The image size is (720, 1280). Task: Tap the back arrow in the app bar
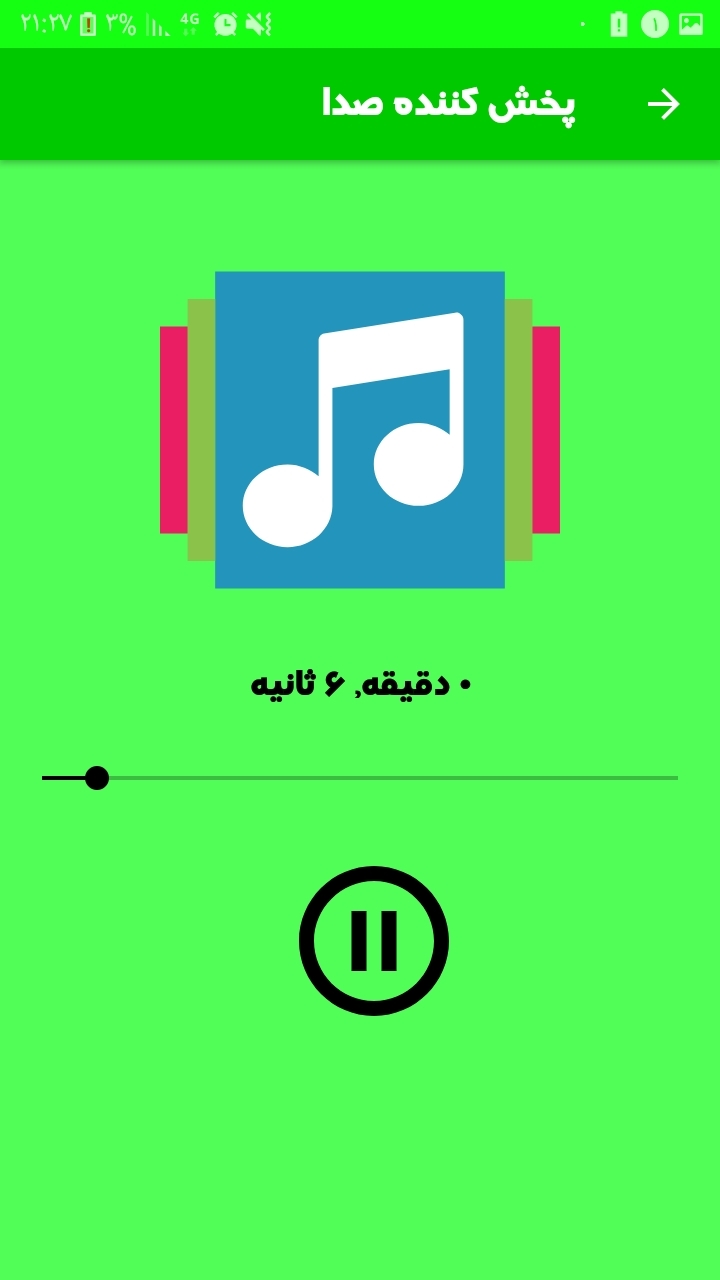pos(663,104)
